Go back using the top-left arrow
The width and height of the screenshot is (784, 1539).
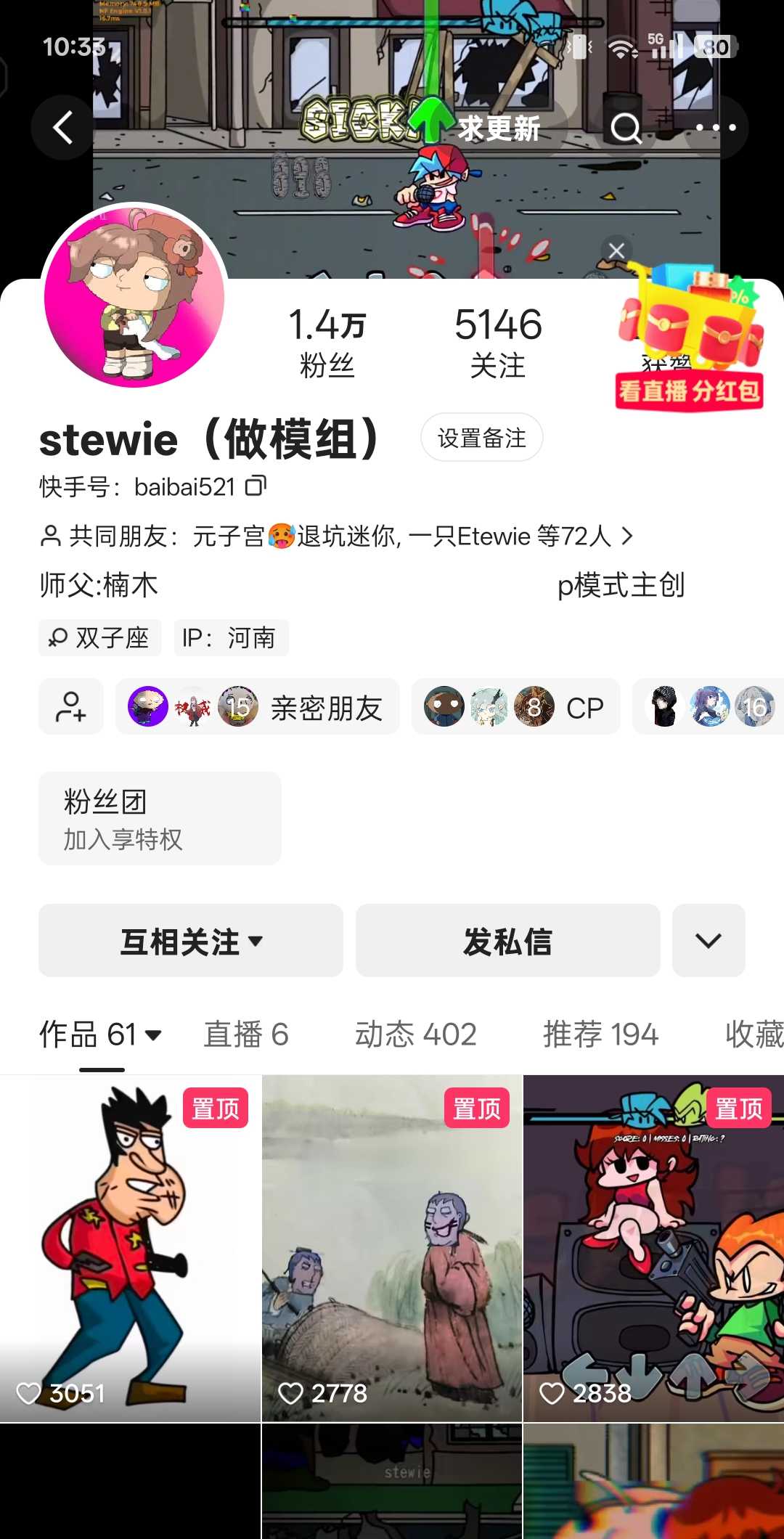(62, 128)
